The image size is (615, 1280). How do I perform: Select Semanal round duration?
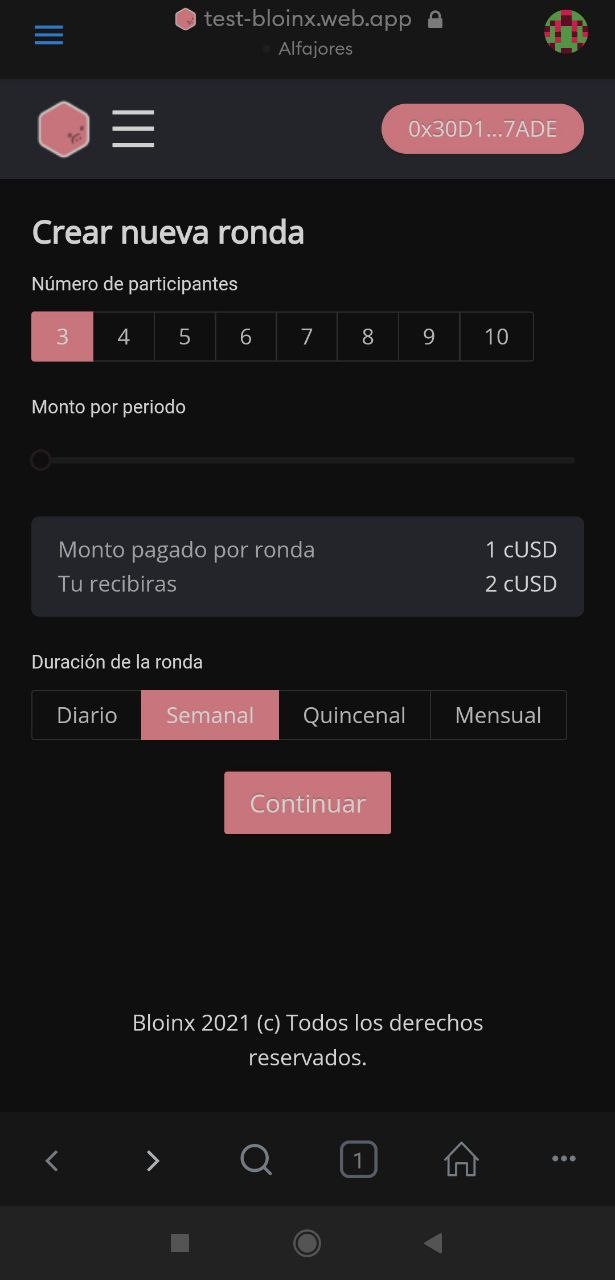click(210, 715)
